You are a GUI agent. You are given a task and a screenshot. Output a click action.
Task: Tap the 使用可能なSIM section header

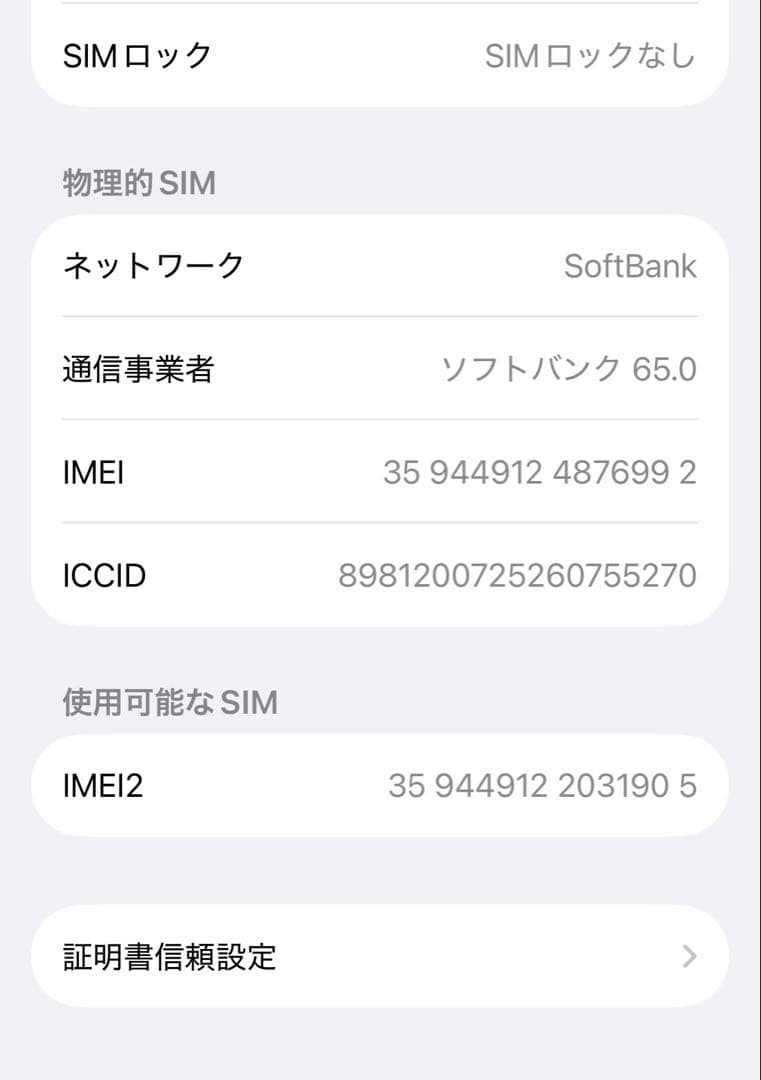170,702
